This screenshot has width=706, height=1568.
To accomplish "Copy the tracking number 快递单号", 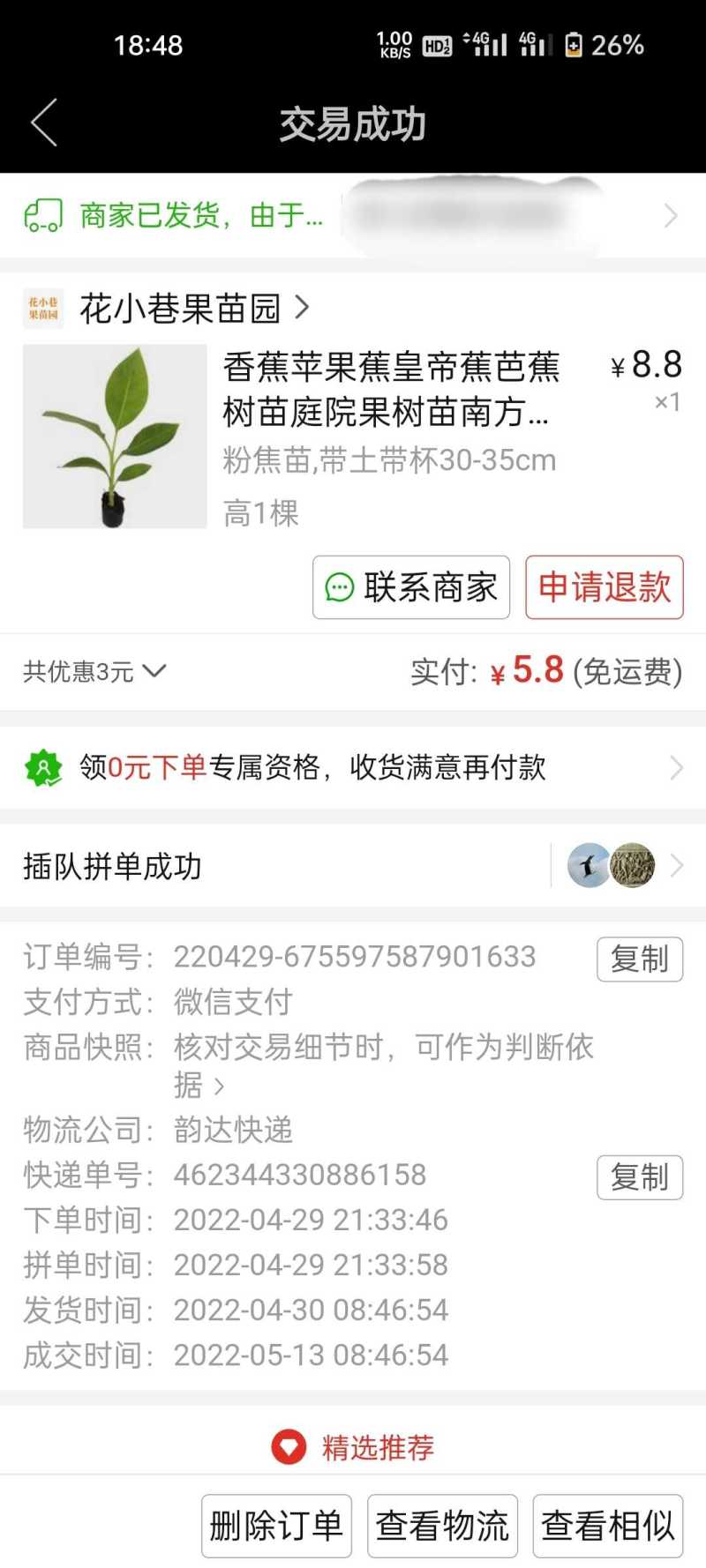I will (640, 1177).
